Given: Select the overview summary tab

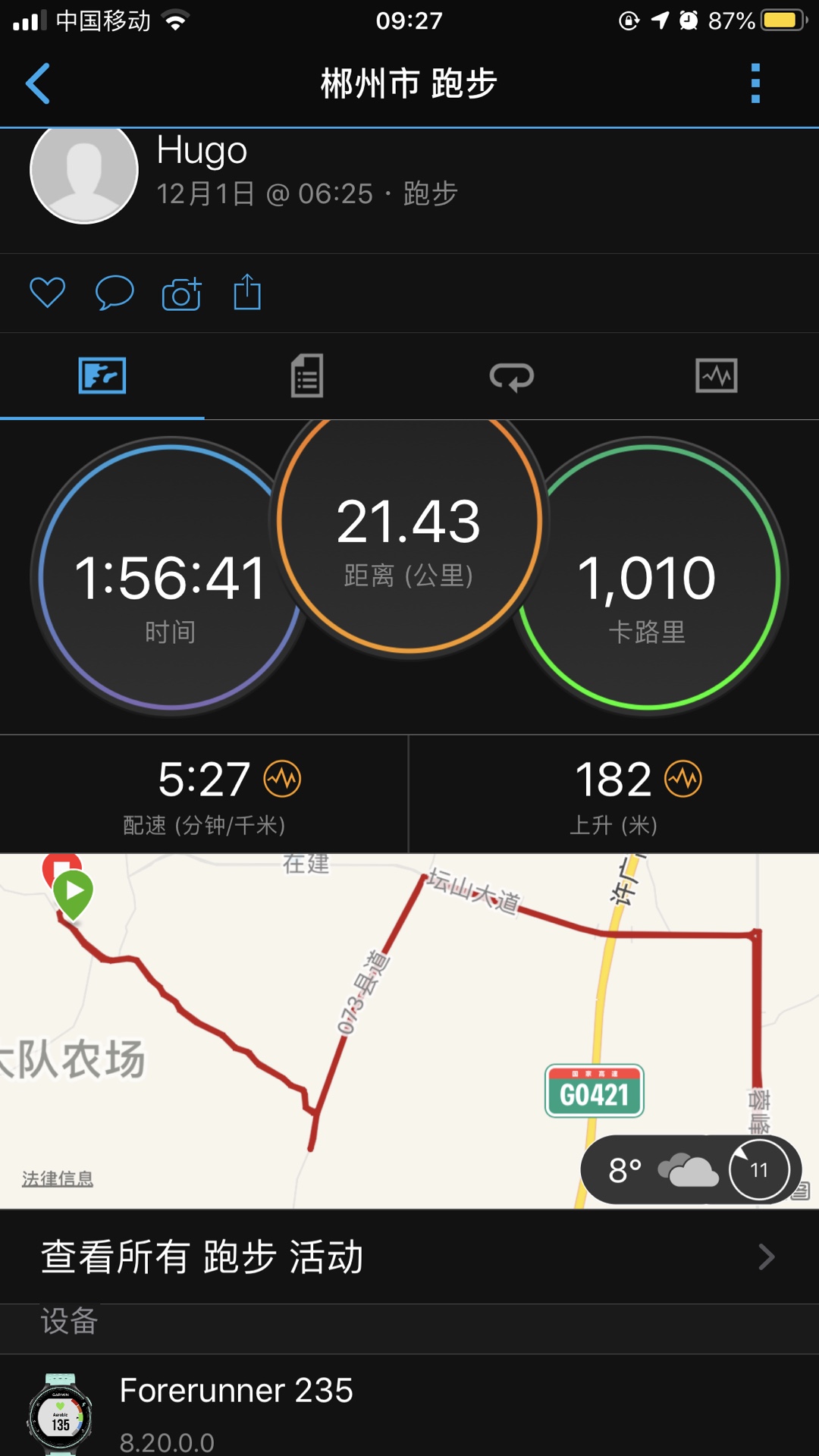Looking at the screenshot, I should click(x=102, y=376).
